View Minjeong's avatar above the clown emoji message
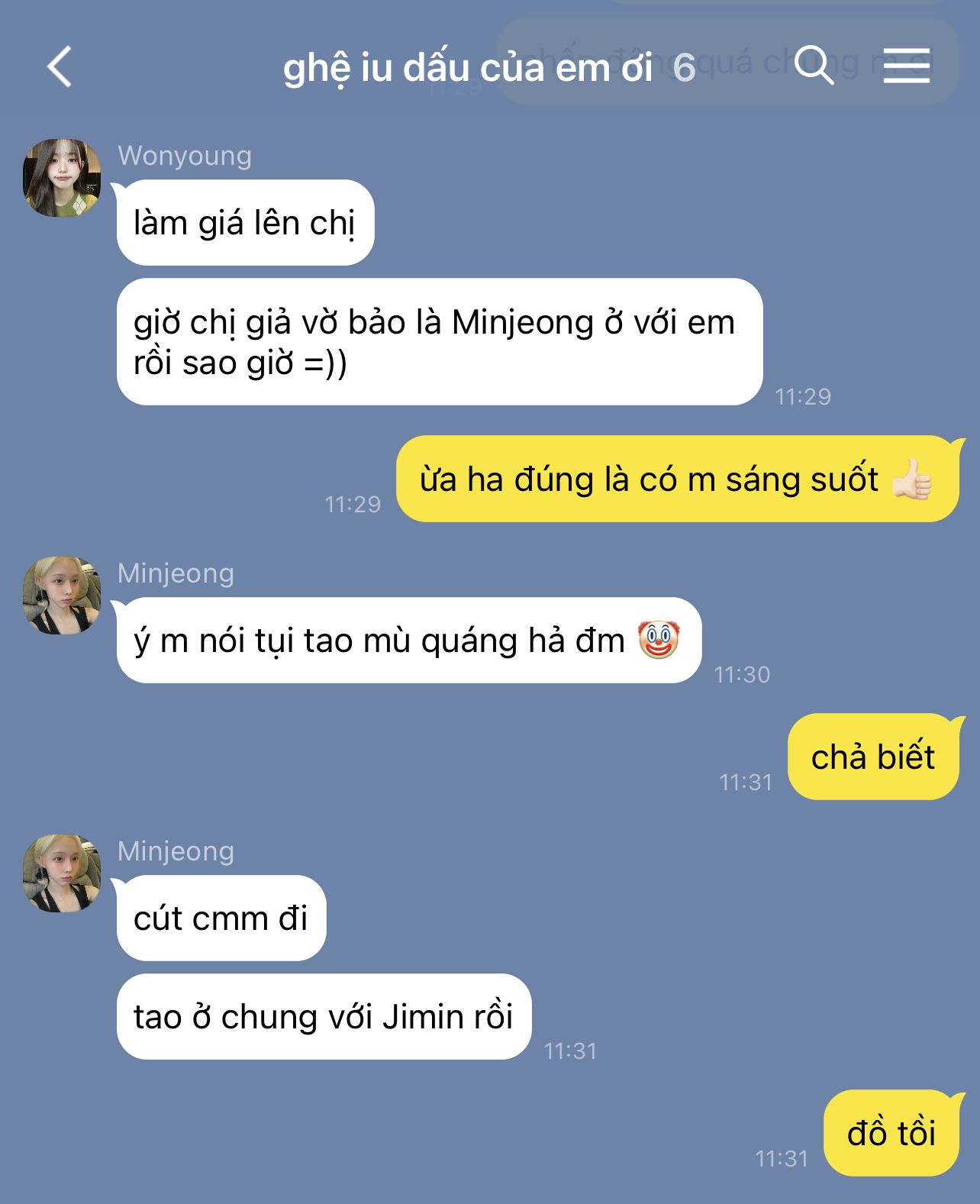 tap(62, 596)
